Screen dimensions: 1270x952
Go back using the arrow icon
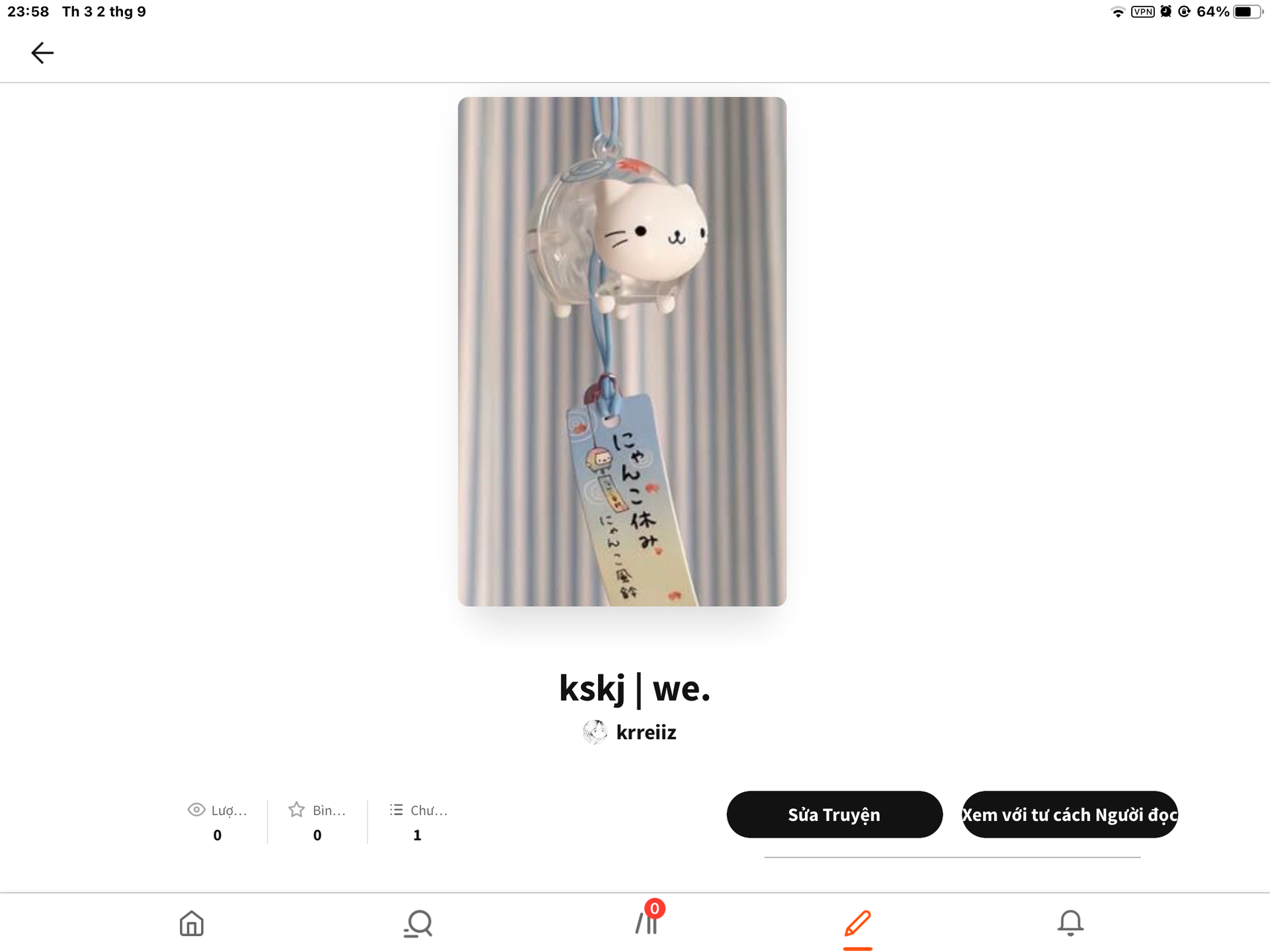(42, 53)
